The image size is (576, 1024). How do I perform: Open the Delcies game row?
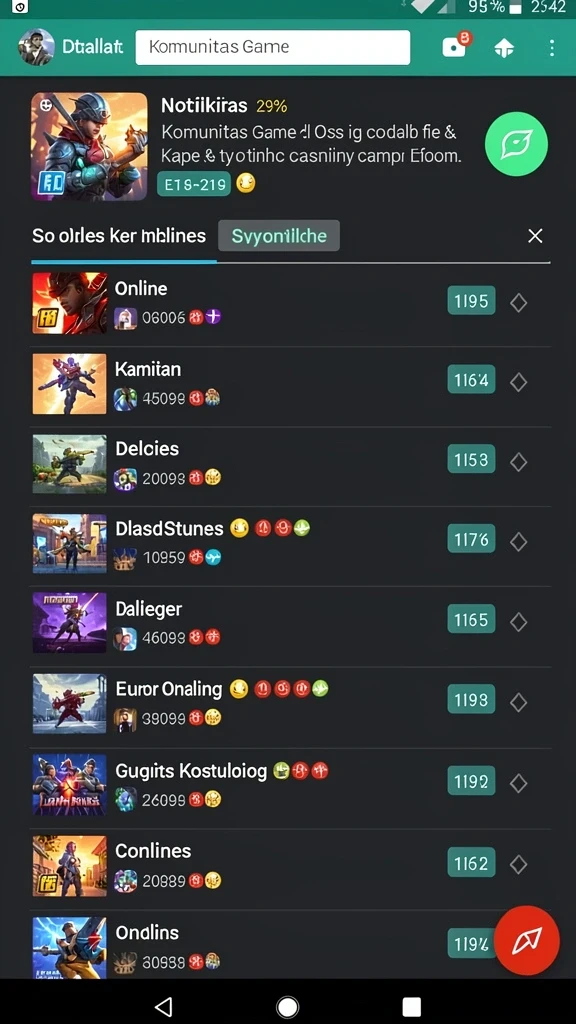(291, 464)
